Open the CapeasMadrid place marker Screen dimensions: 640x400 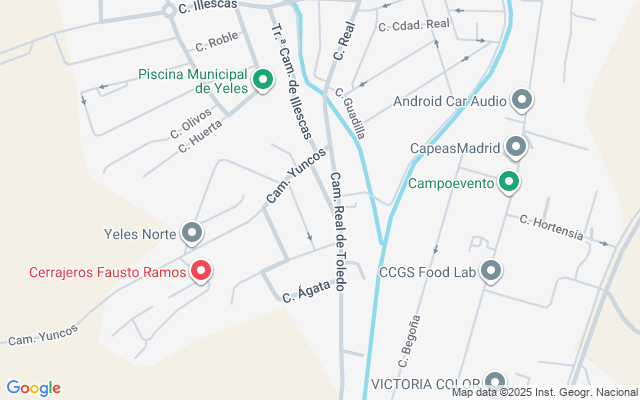[516, 147]
